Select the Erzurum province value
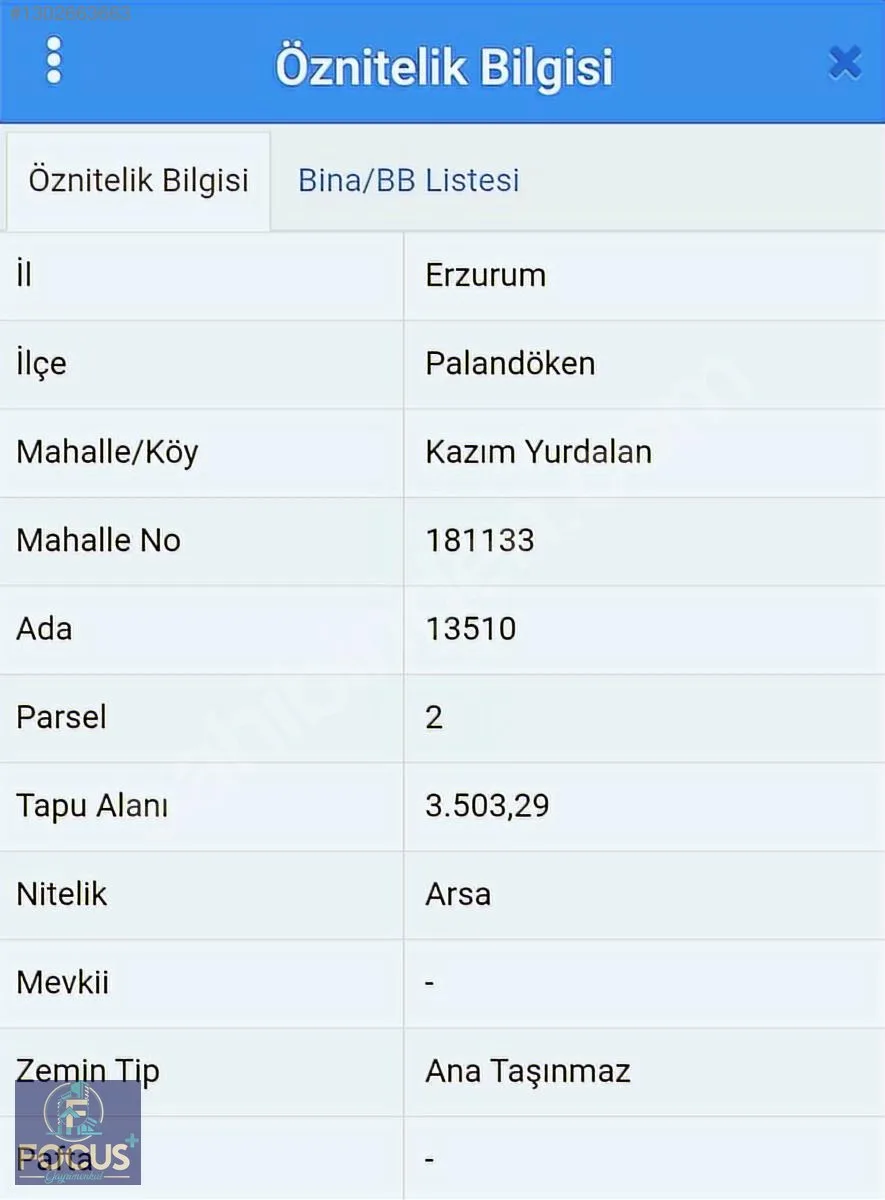Image resolution: width=885 pixels, height=1200 pixels. pyautogui.click(x=487, y=275)
